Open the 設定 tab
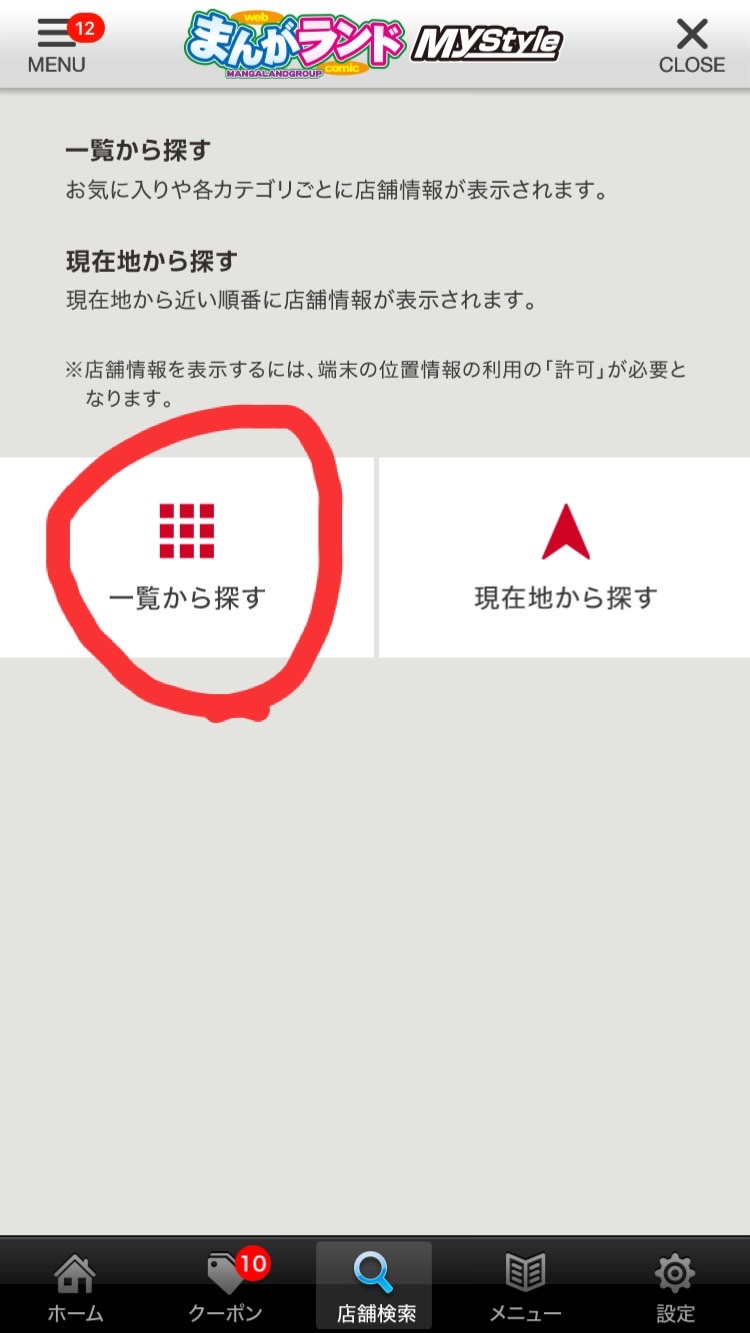The image size is (750, 1333). coord(675,1287)
